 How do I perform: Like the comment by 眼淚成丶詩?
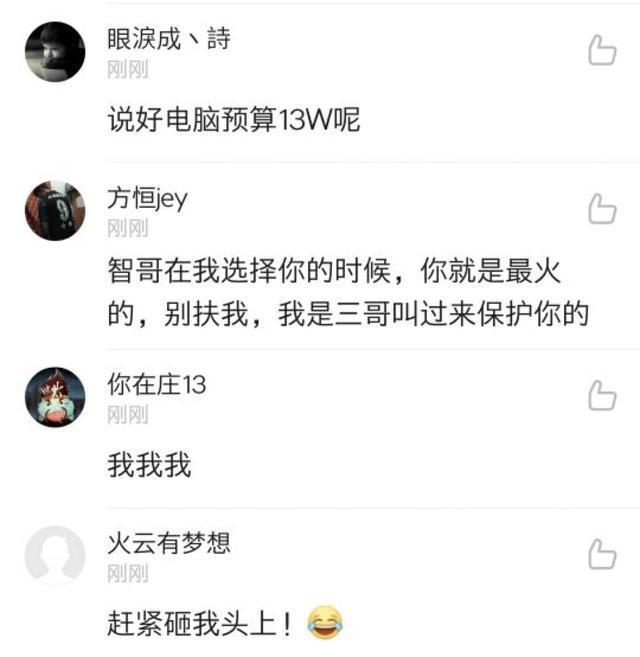pos(601,50)
